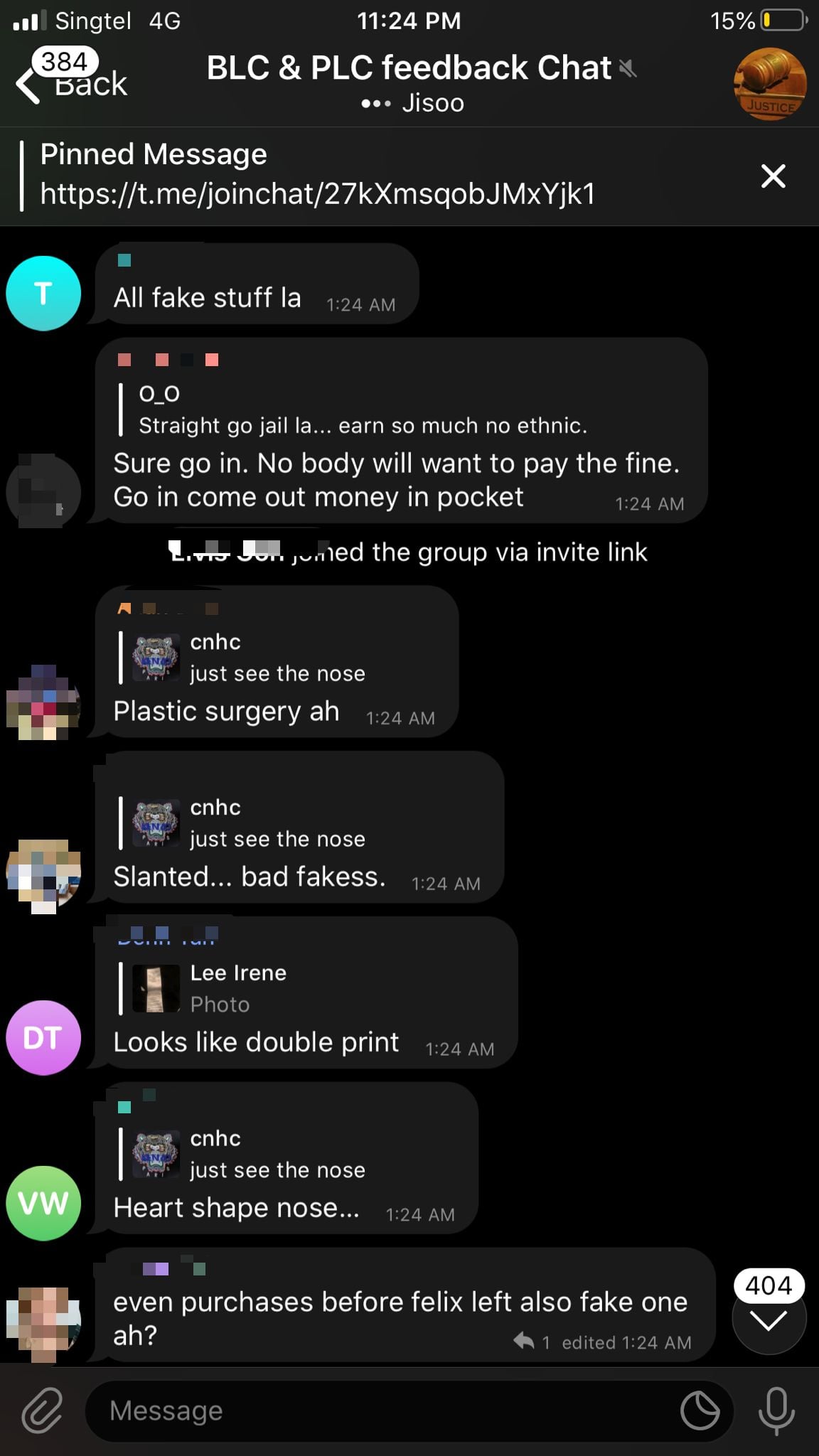Screen dimensions: 819x1456
Task: Open the group profile picture
Action: pyautogui.click(x=770, y=84)
